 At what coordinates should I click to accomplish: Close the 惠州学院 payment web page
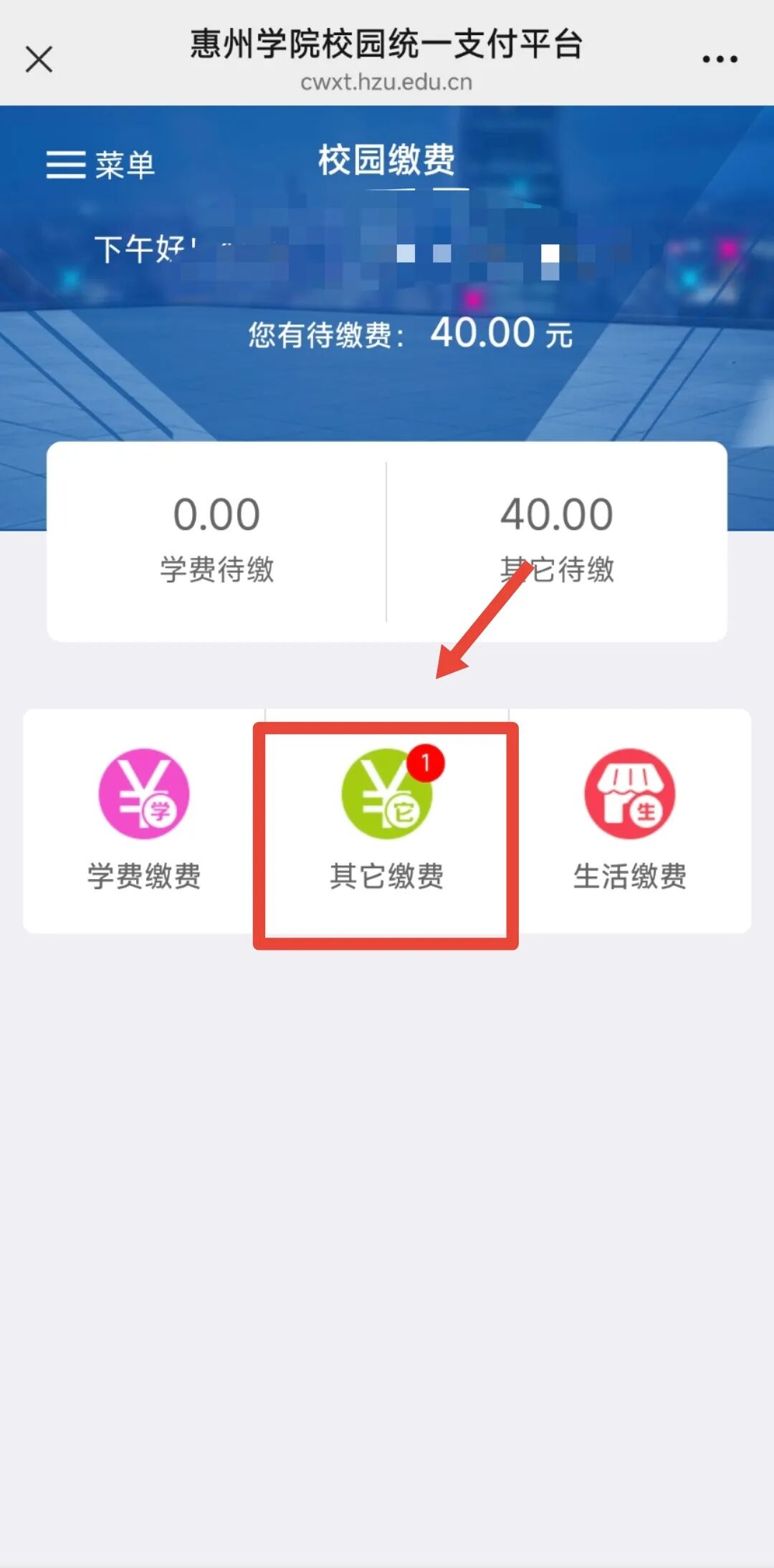tap(39, 59)
